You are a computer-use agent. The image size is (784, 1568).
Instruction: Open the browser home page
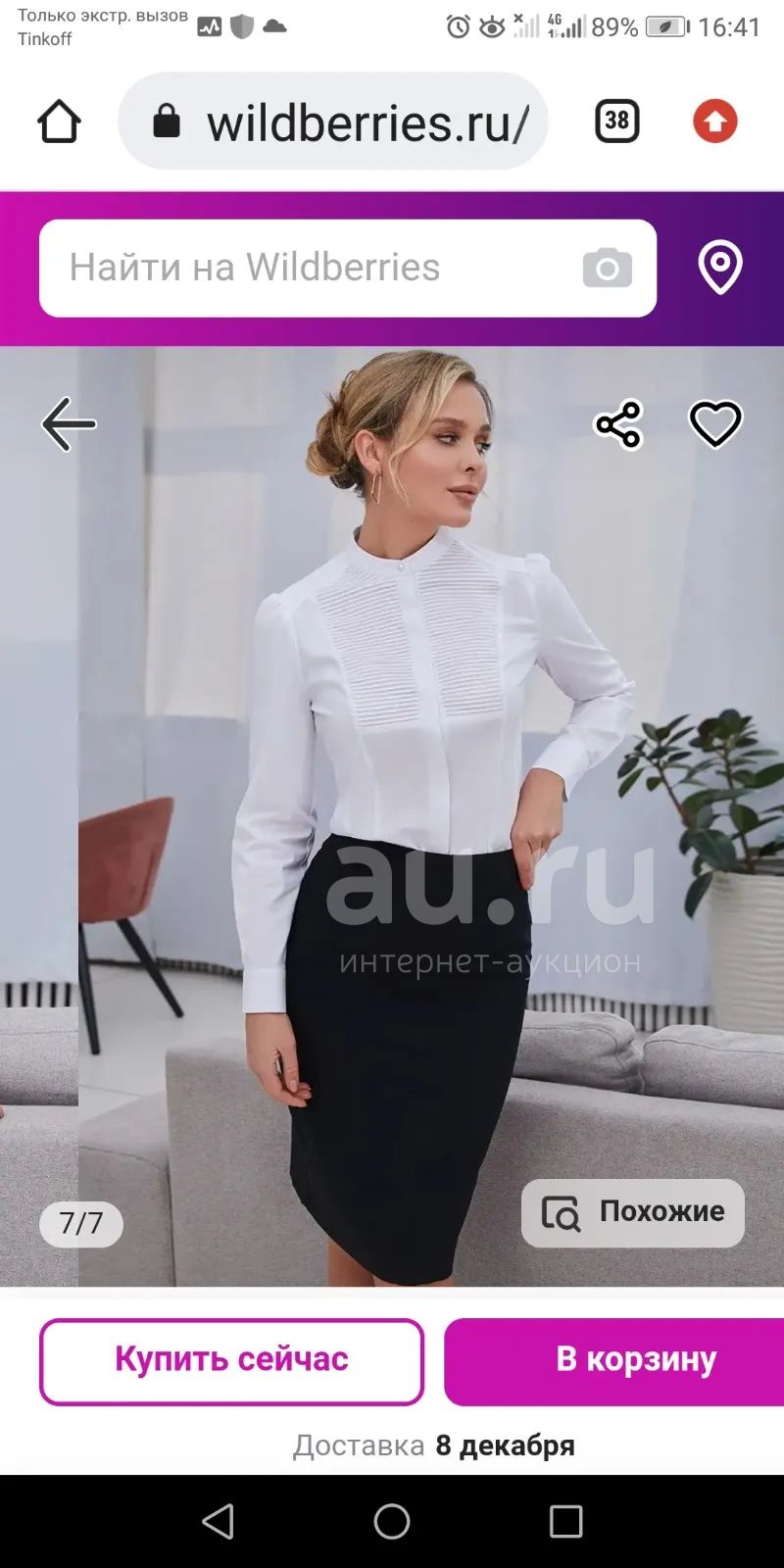pos(59,122)
